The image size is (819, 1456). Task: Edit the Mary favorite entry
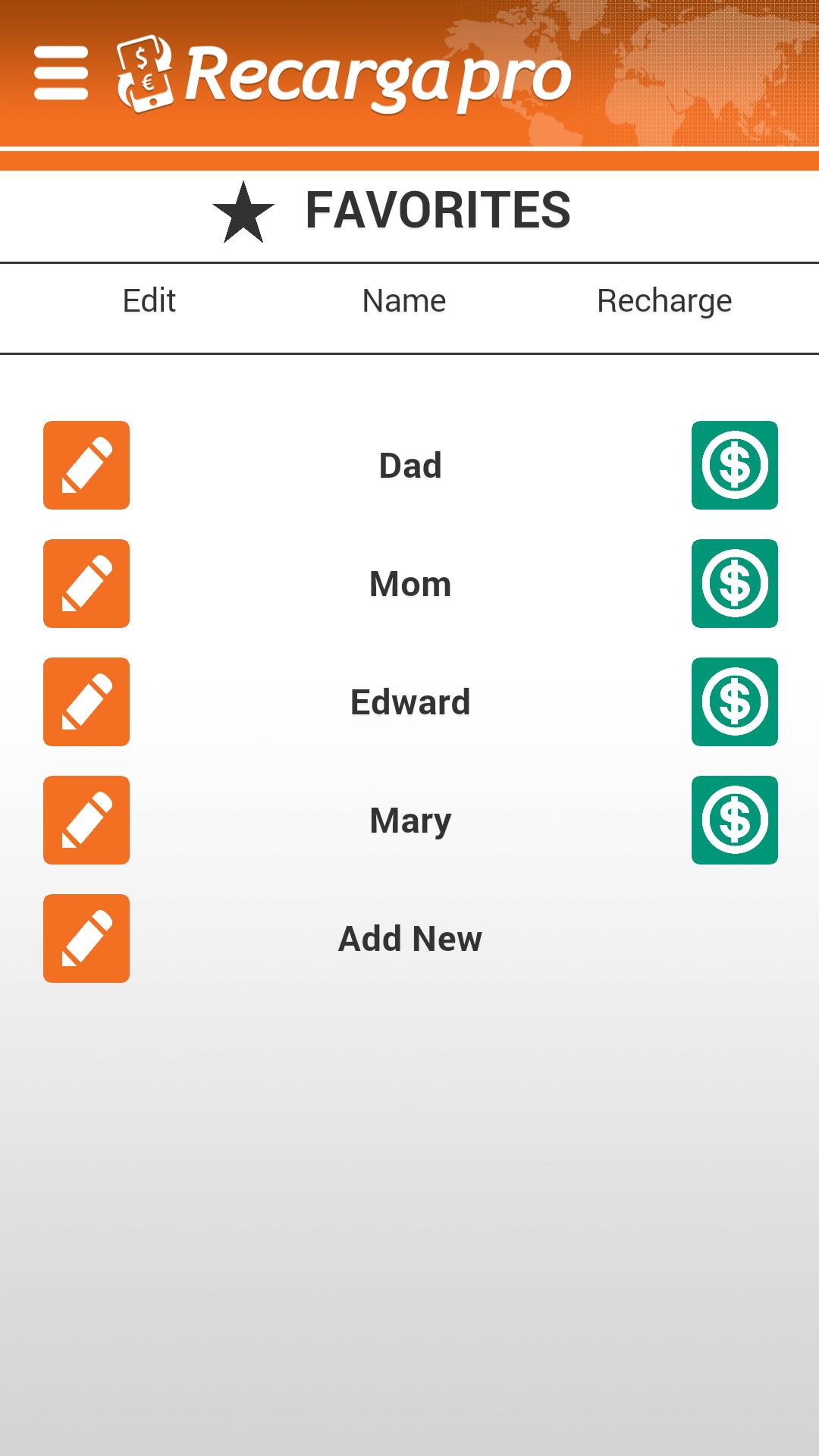click(86, 820)
